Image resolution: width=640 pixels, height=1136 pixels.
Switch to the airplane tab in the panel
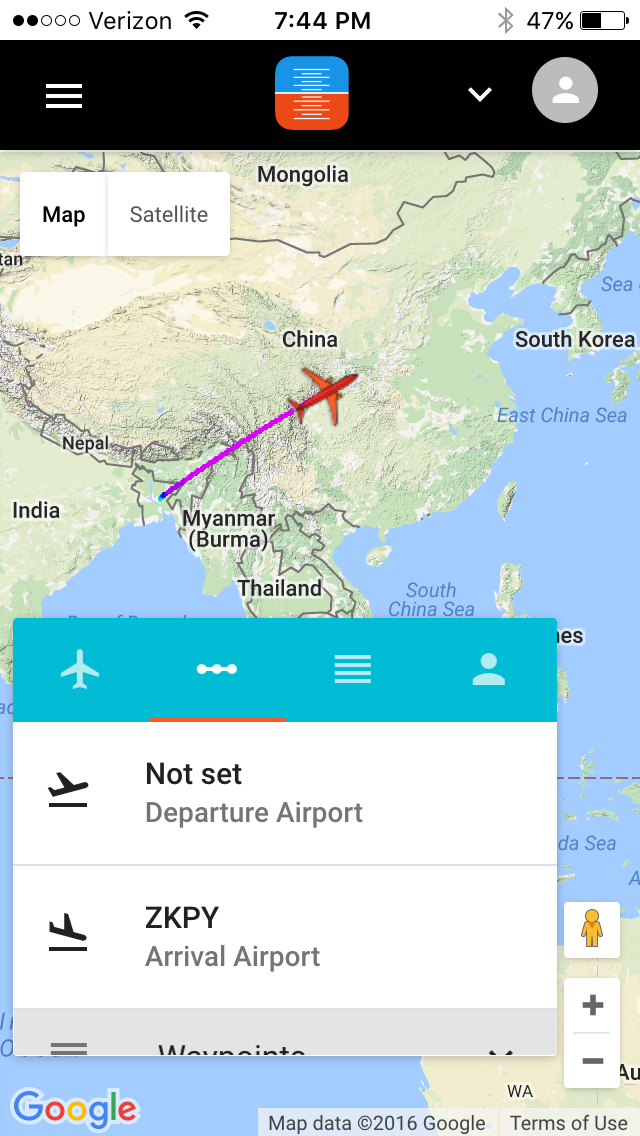click(80, 669)
